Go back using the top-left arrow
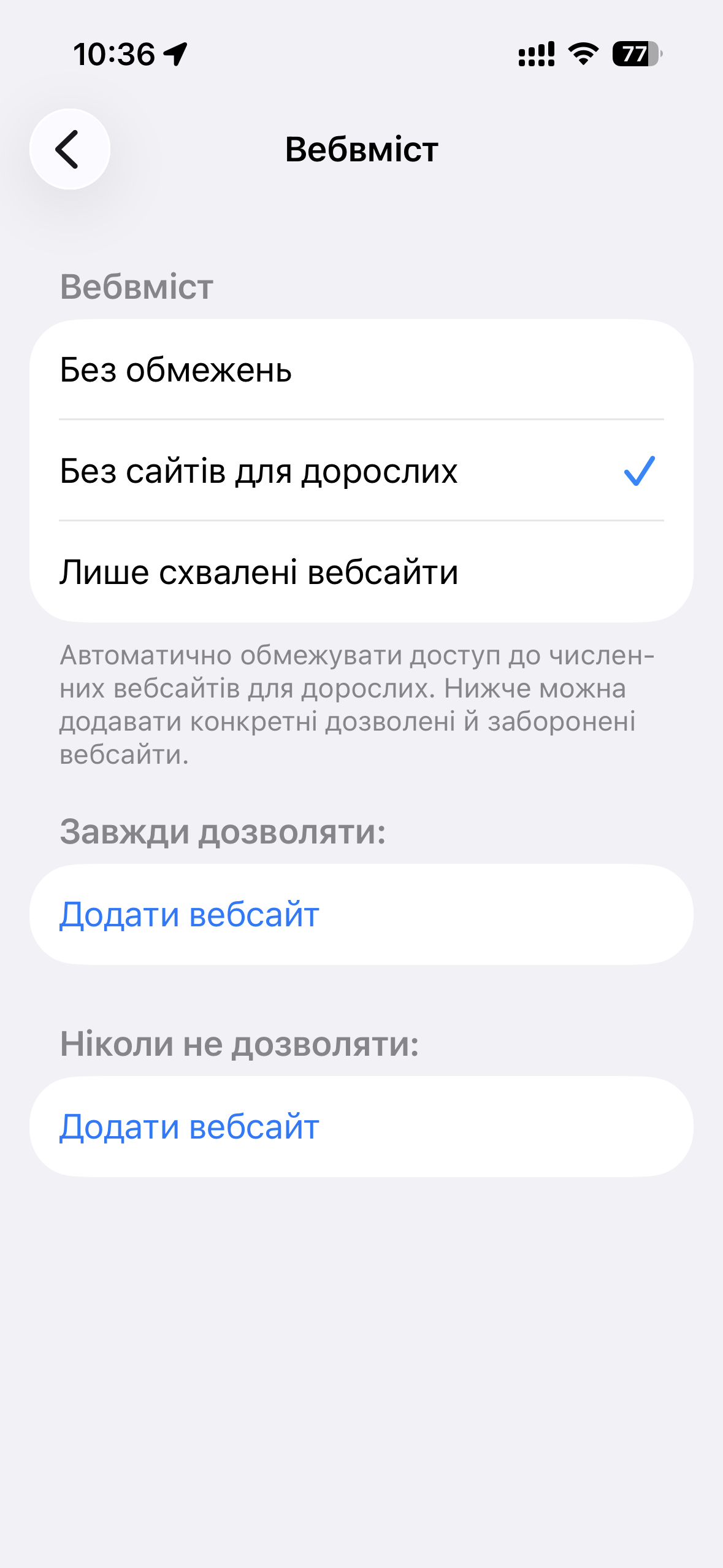The width and height of the screenshot is (723, 1568). point(69,149)
